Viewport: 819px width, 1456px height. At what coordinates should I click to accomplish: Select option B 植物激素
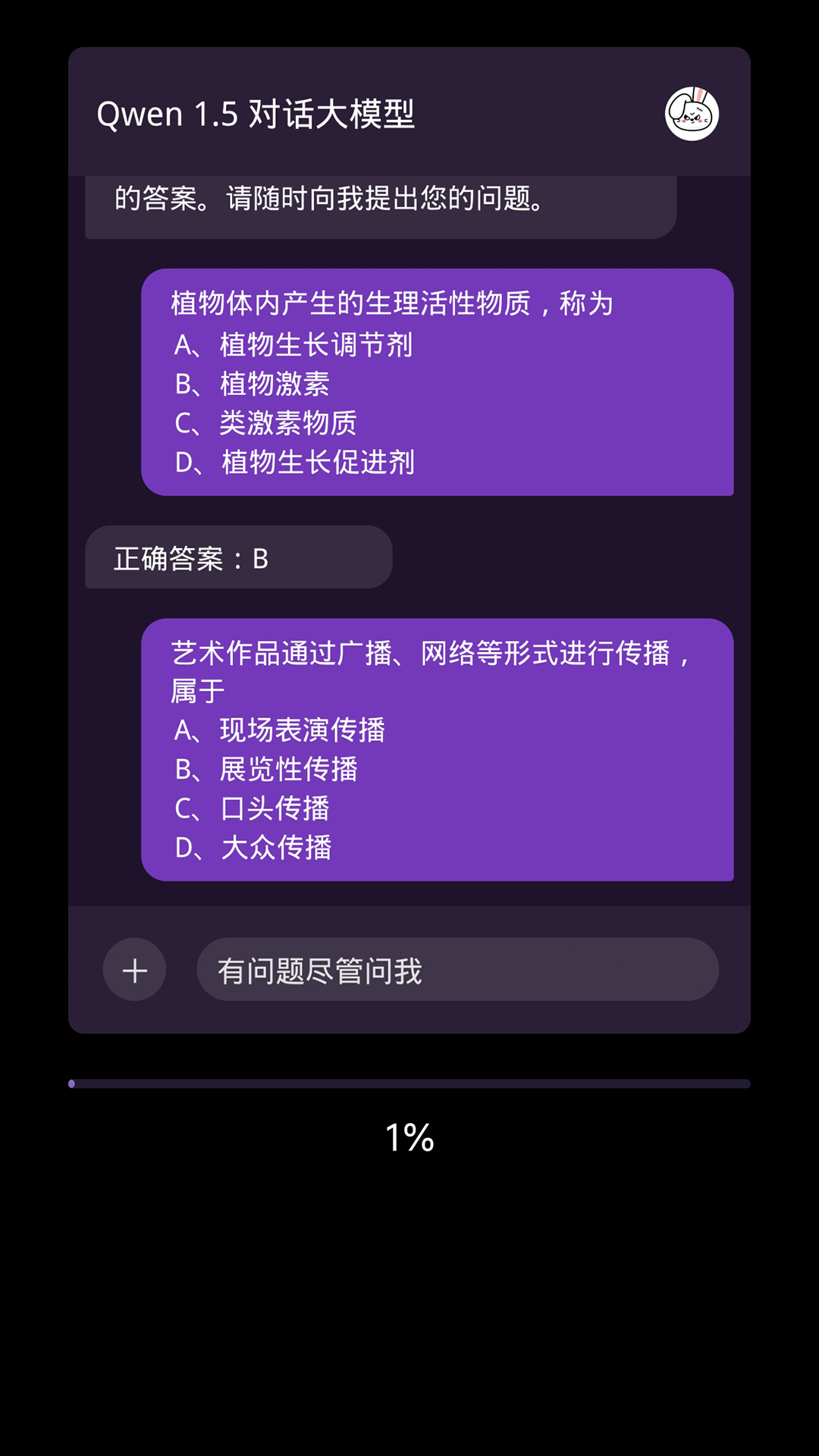[x=254, y=385]
